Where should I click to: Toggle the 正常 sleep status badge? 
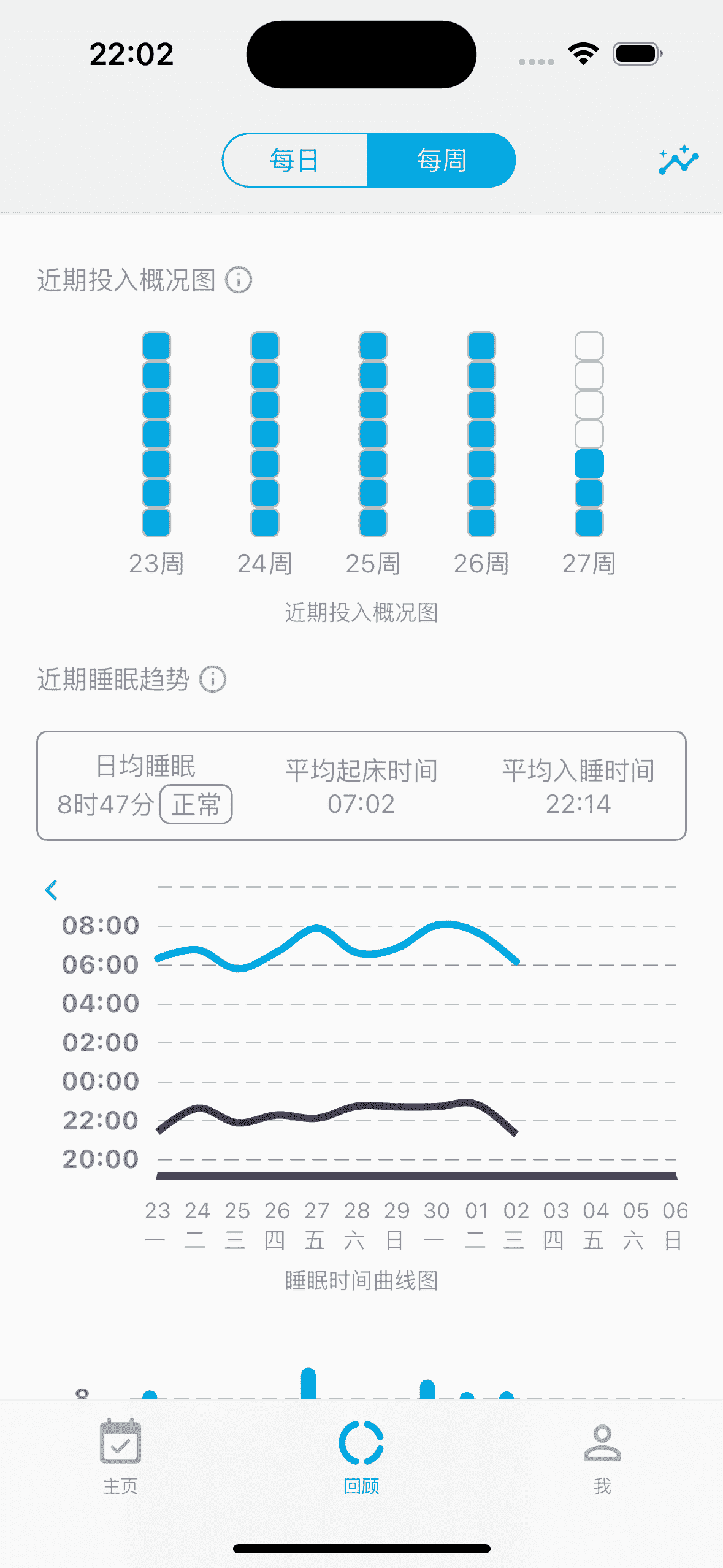click(197, 805)
